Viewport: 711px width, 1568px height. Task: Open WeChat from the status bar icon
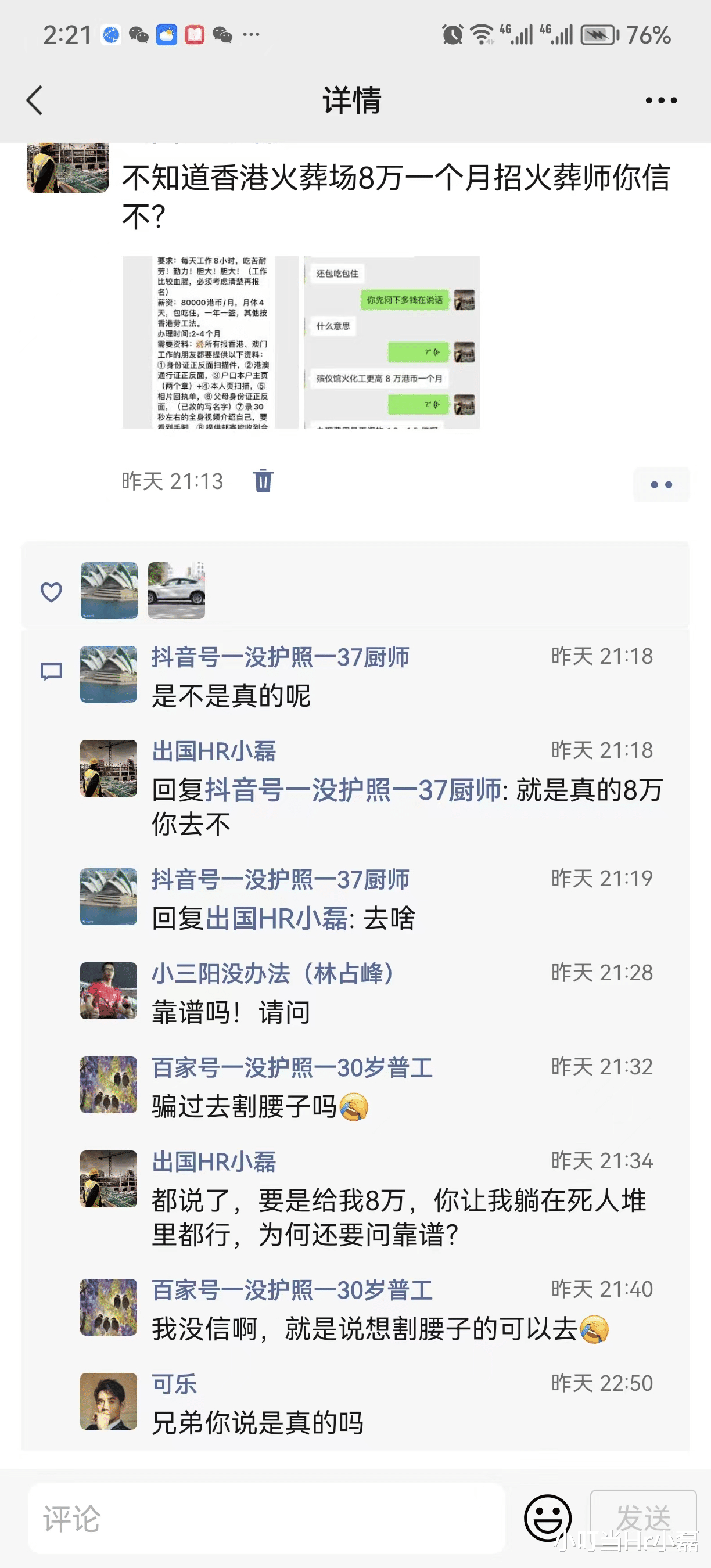click(x=139, y=35)
